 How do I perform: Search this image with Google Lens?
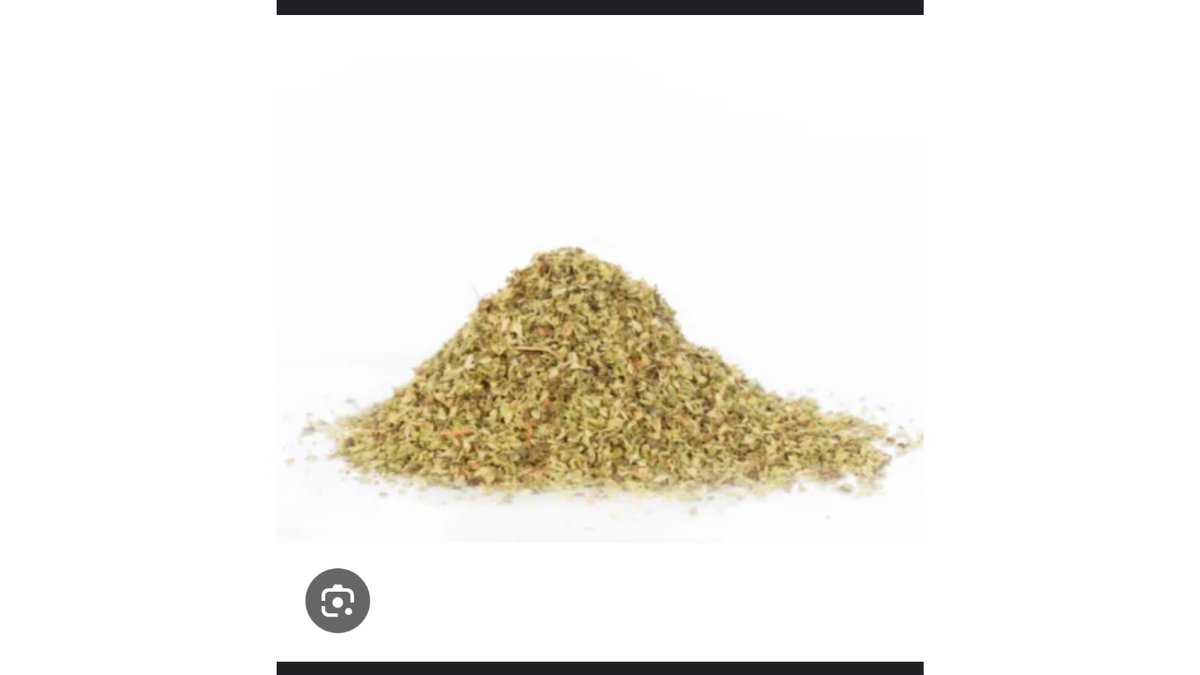337,601
